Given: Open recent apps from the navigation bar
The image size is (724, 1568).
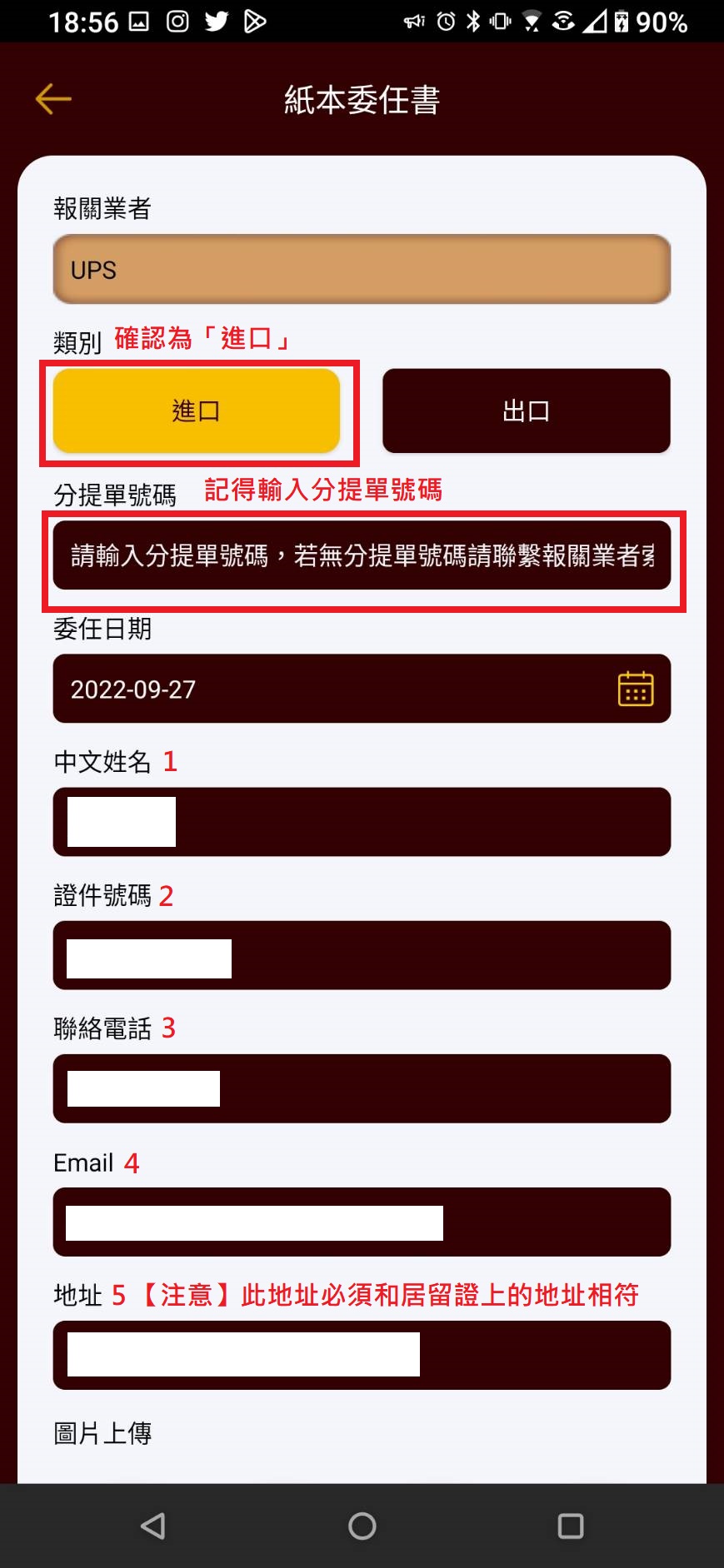Looking at the screenshot, I should (571, 1526).
